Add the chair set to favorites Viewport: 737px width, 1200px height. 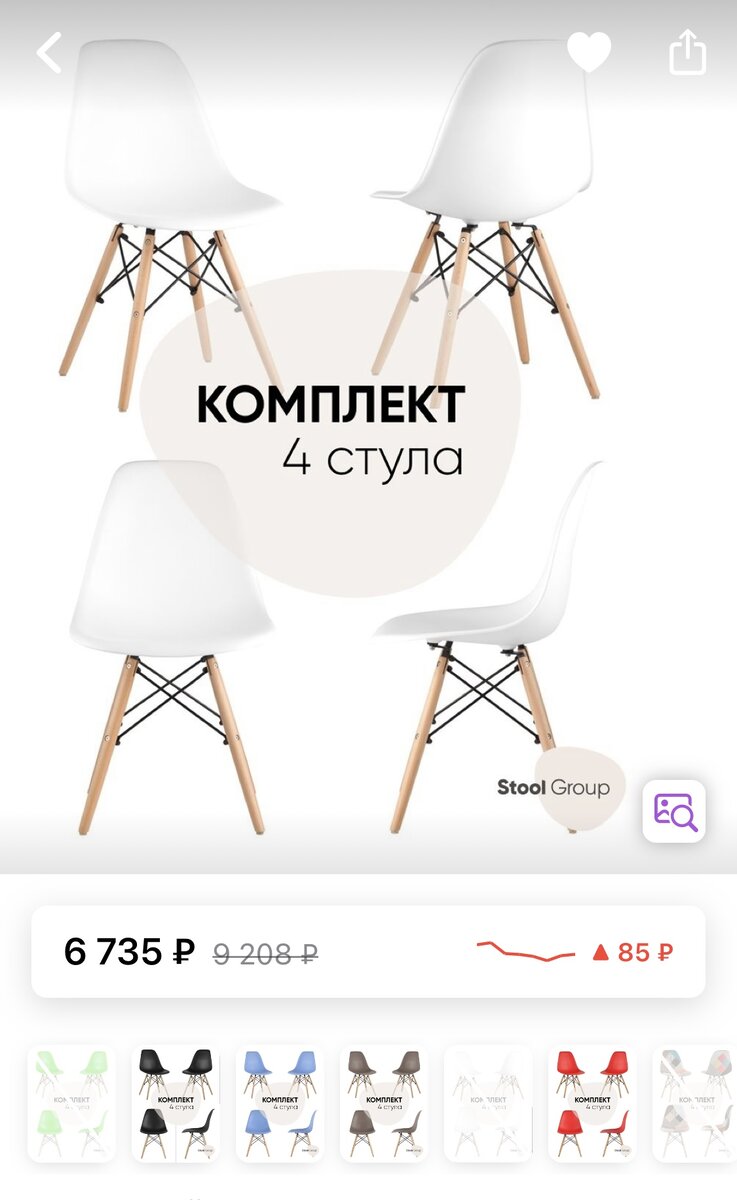pos(588,52)
